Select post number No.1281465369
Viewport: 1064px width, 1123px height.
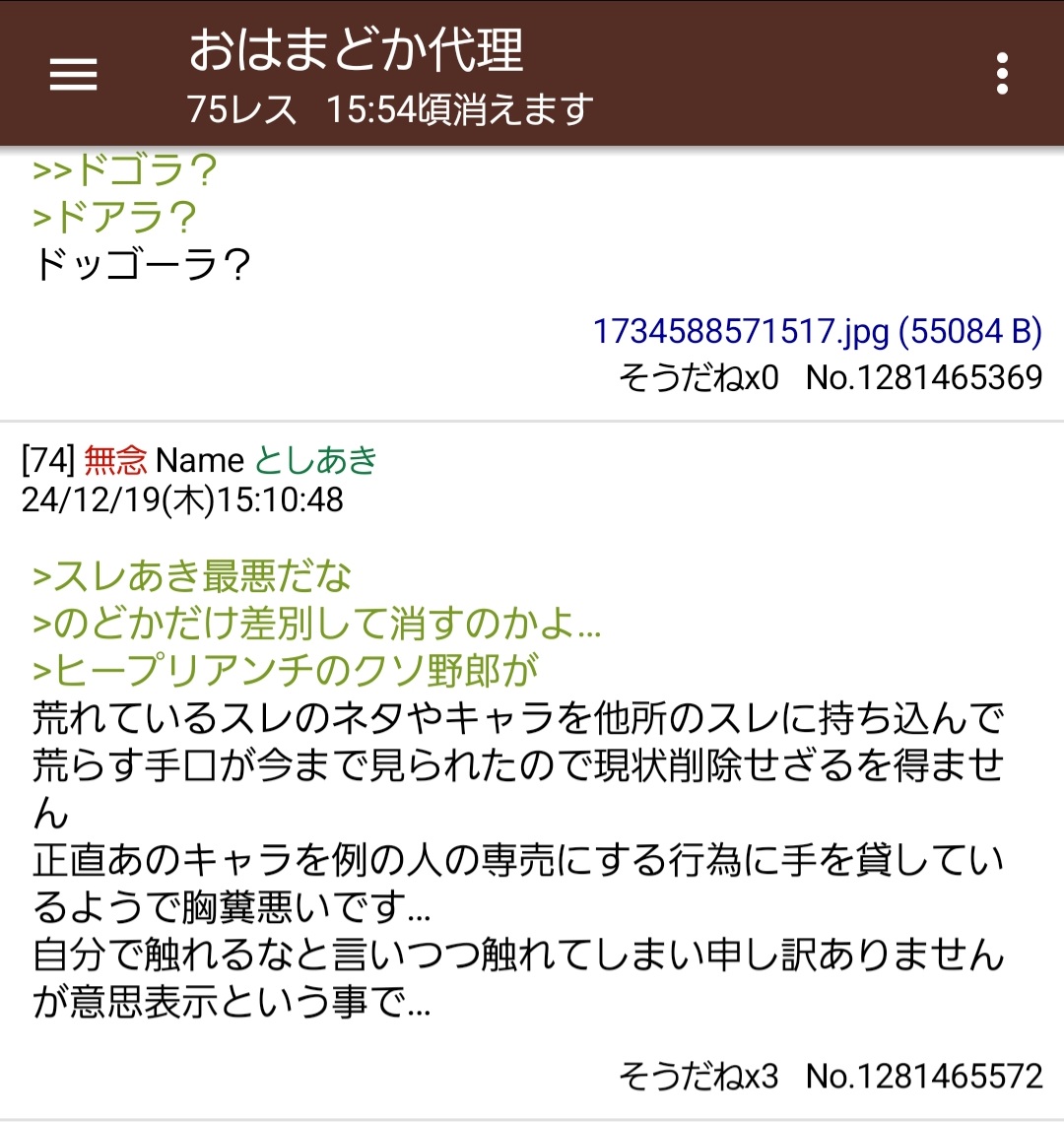[x=924, y=377]
